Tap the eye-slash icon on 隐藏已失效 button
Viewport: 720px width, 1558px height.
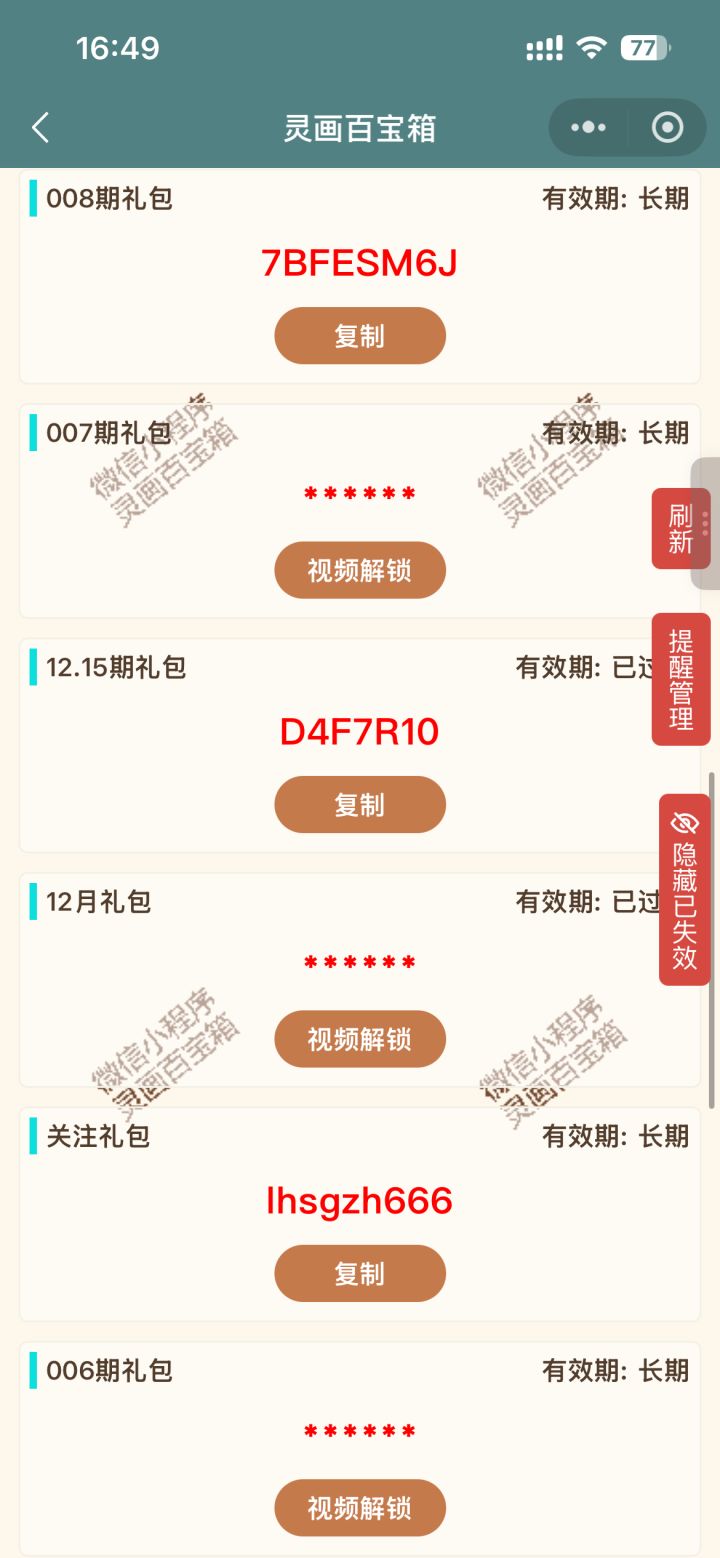[x=684, y=824]
